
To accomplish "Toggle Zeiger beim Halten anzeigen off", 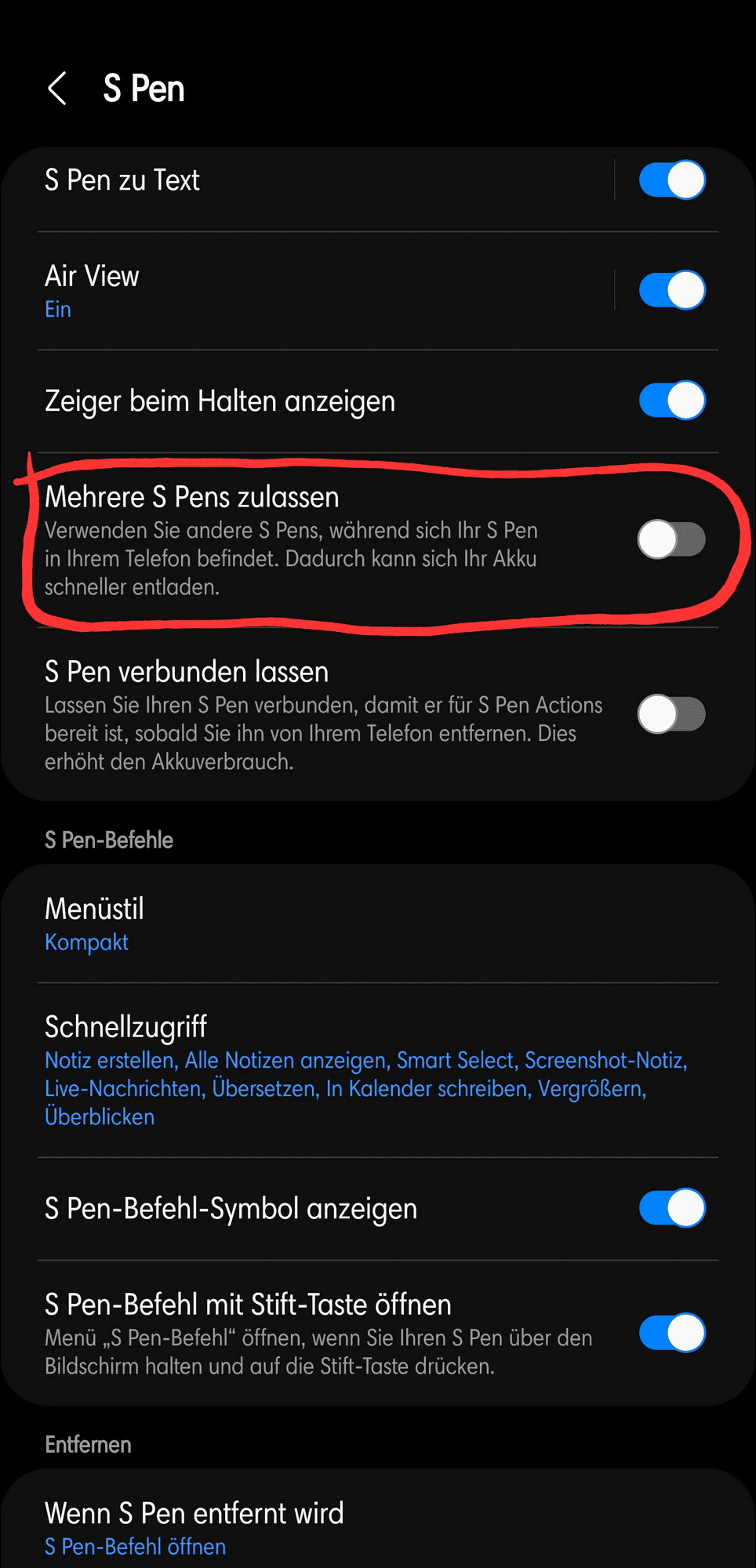I will [671, 401].
